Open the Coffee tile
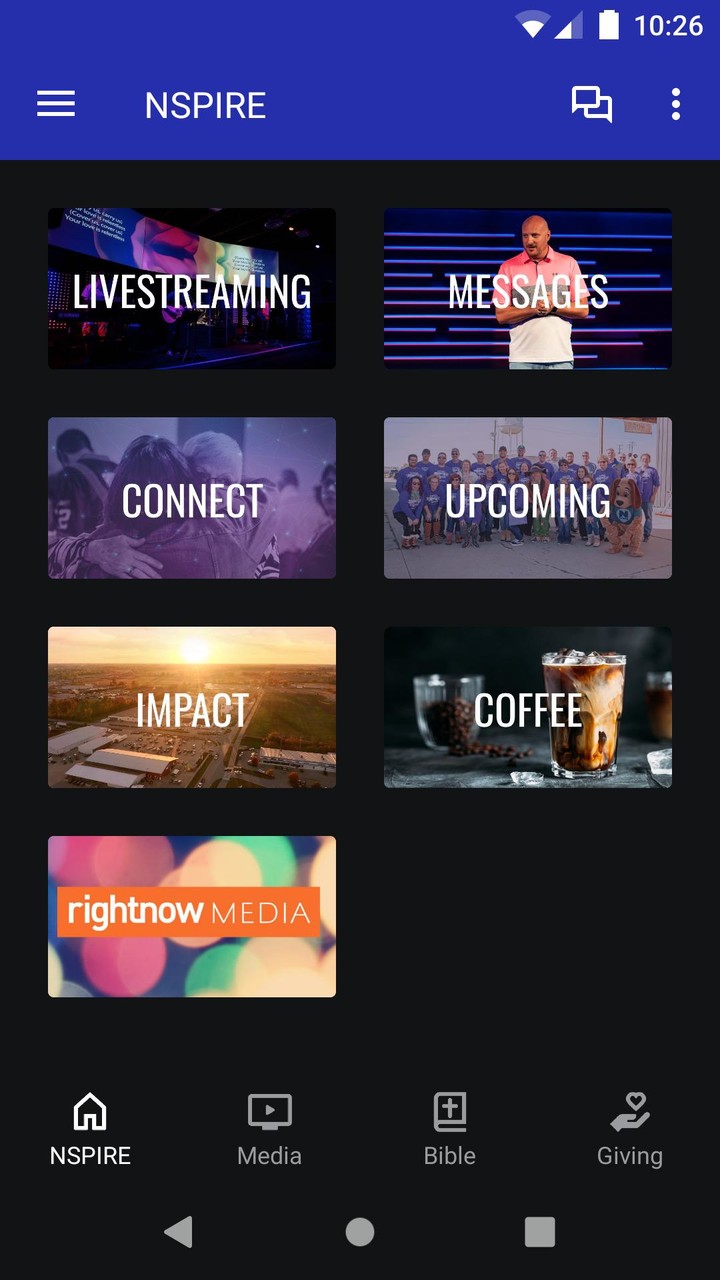 [x=528, y=707]
